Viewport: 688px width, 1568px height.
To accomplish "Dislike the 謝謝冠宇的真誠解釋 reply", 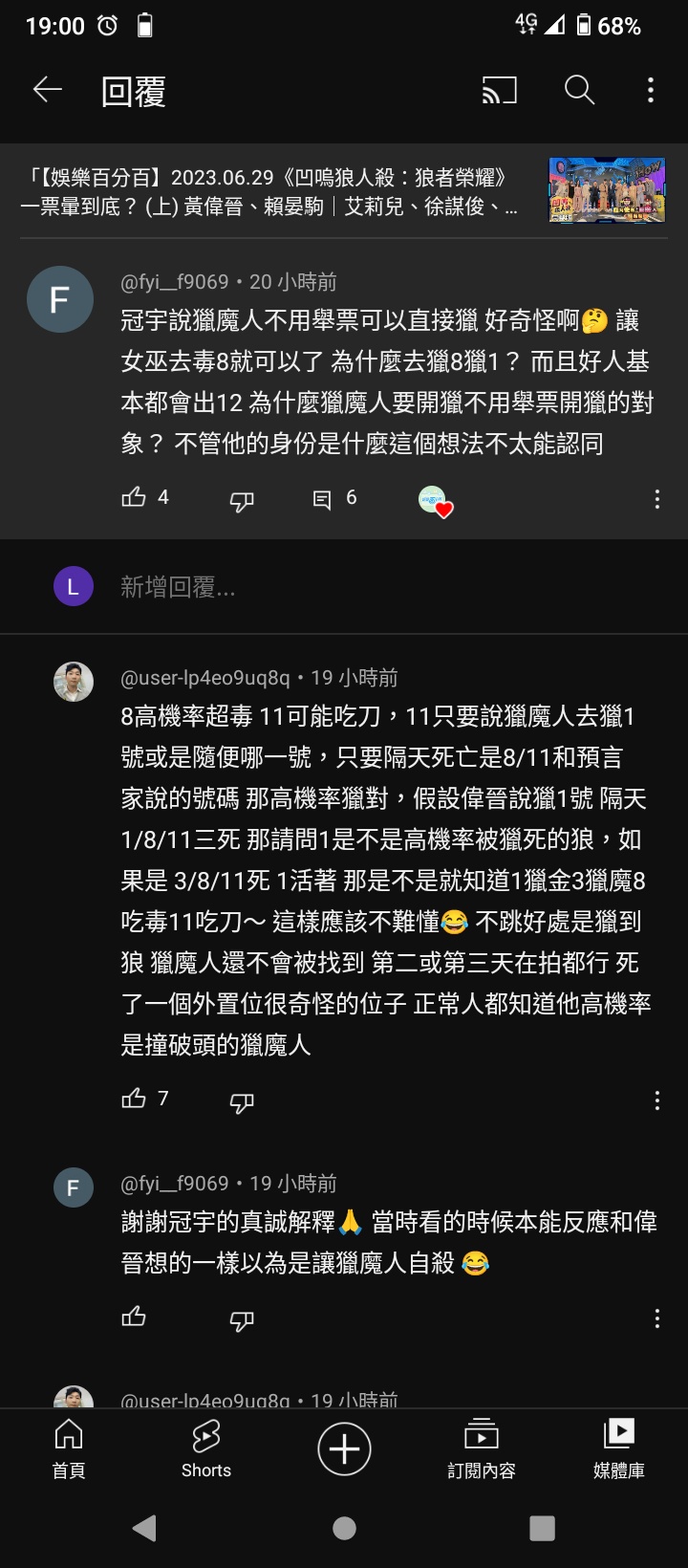I will pyautogui.click(x=242, y=1320).
